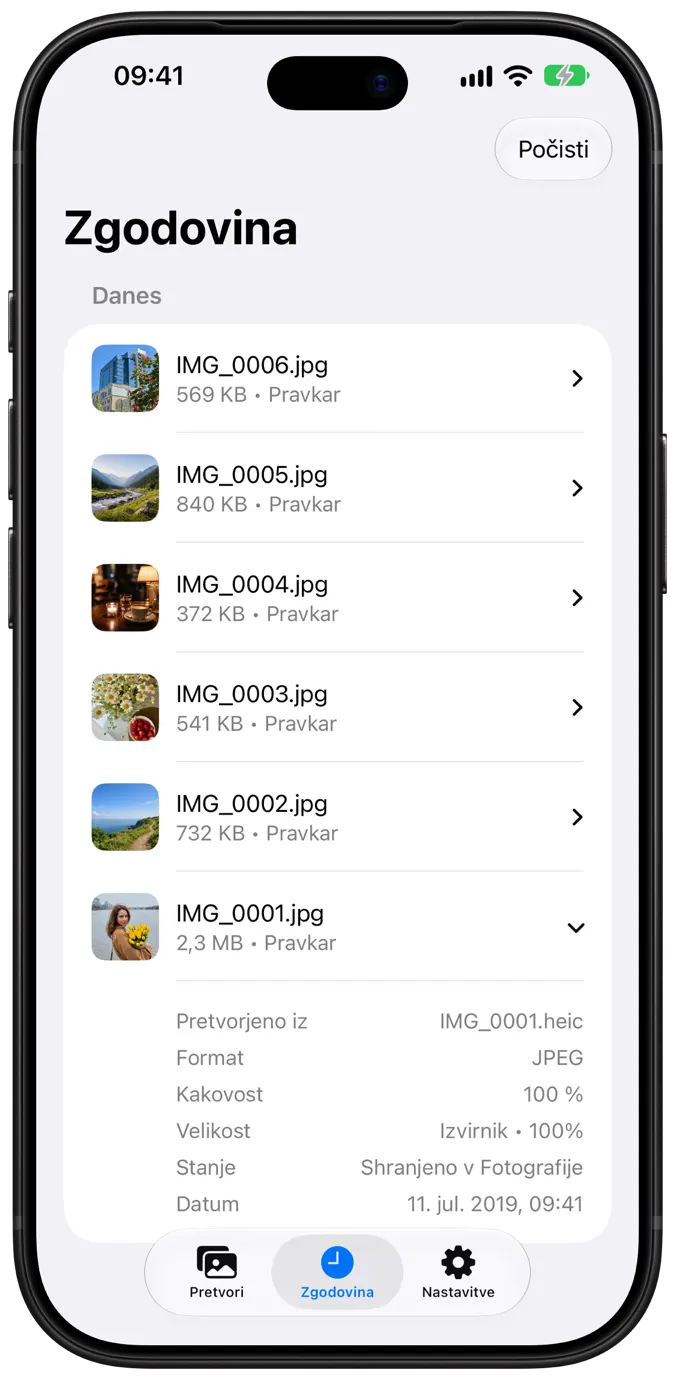Expand the IMG_0006.jpg history entry
This screenshot has width=675, height=1380.
(337, 379)
